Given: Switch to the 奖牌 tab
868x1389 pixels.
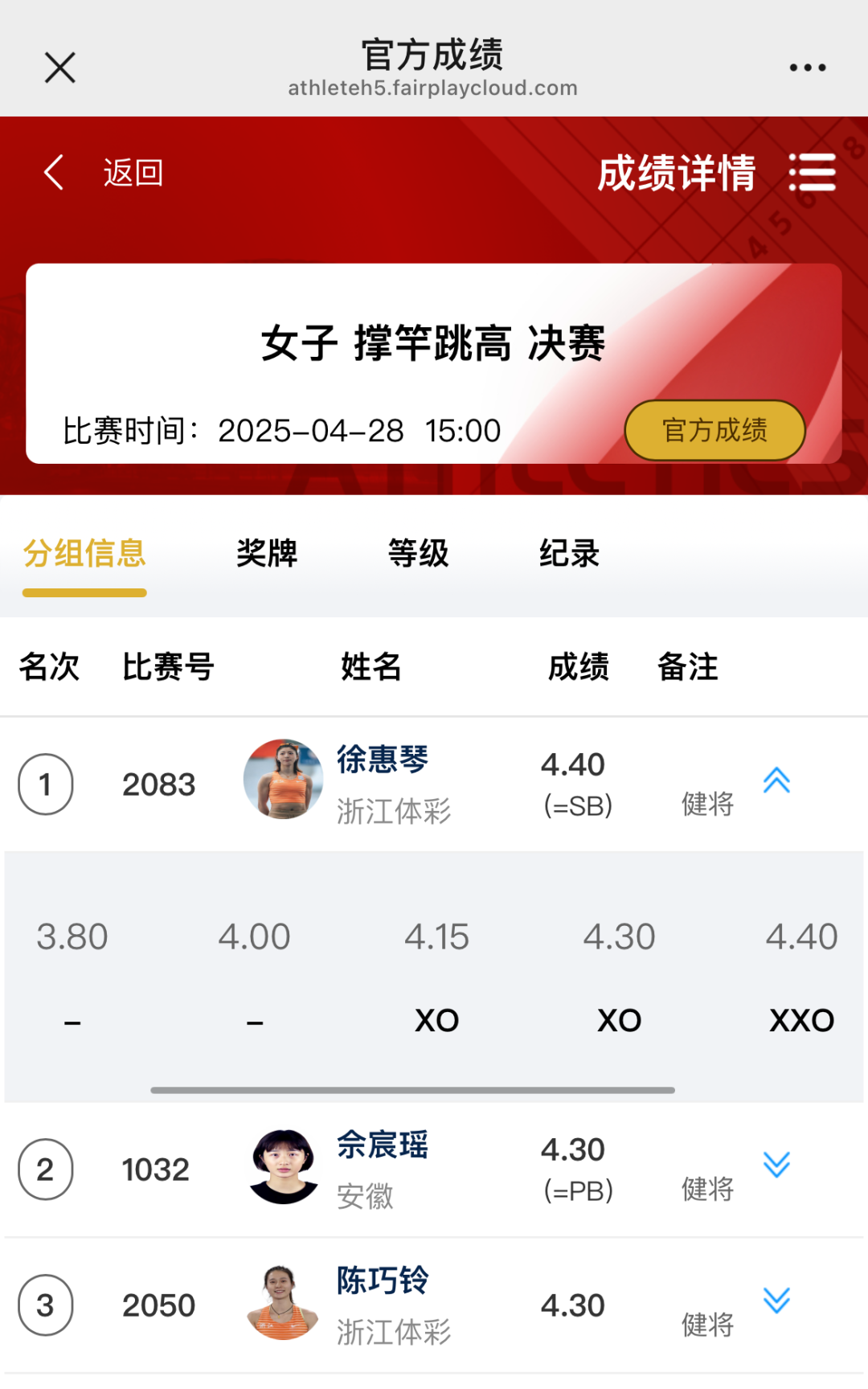Looking at the screenshot, I should click(x=267, y=554).
